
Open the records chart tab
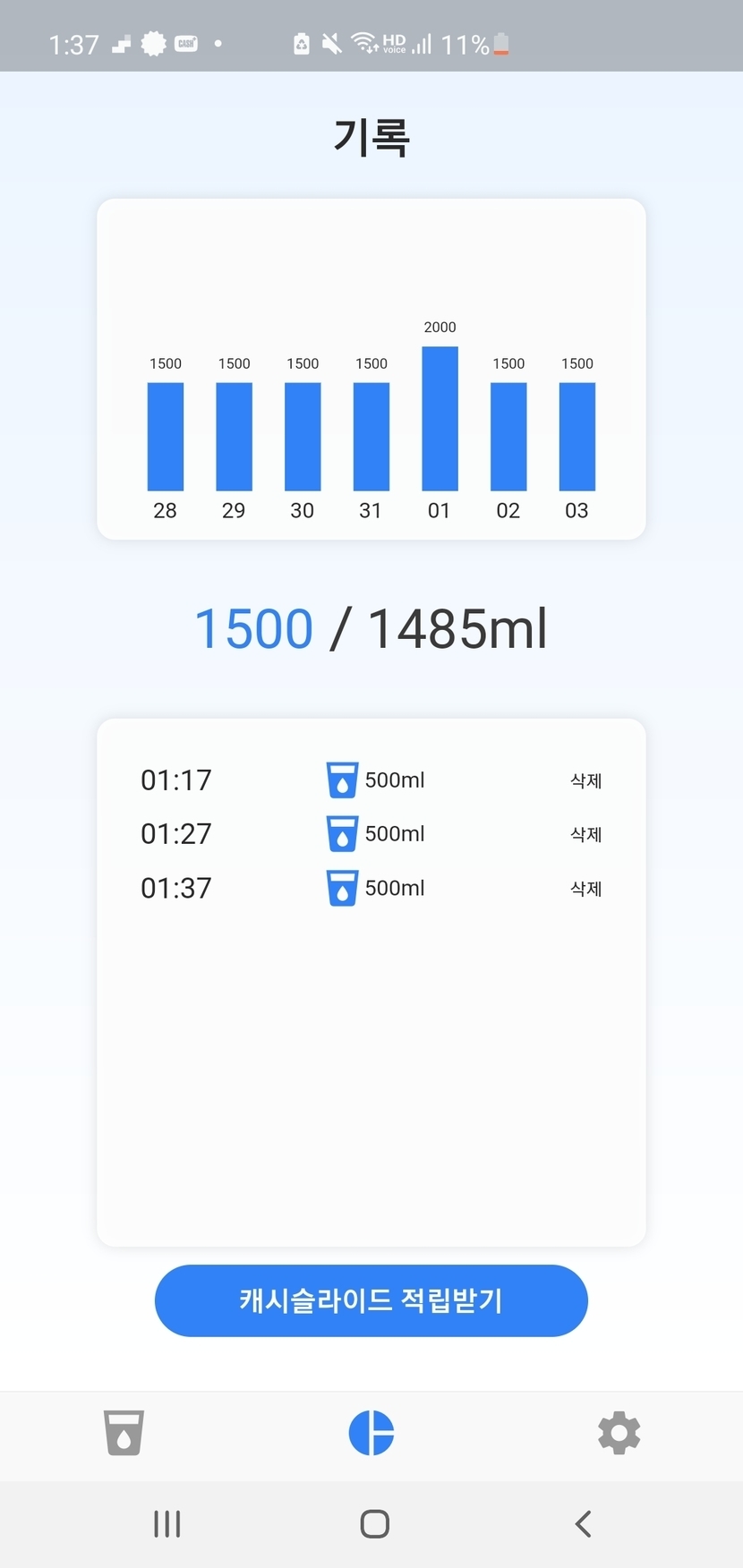(371, 1433)
